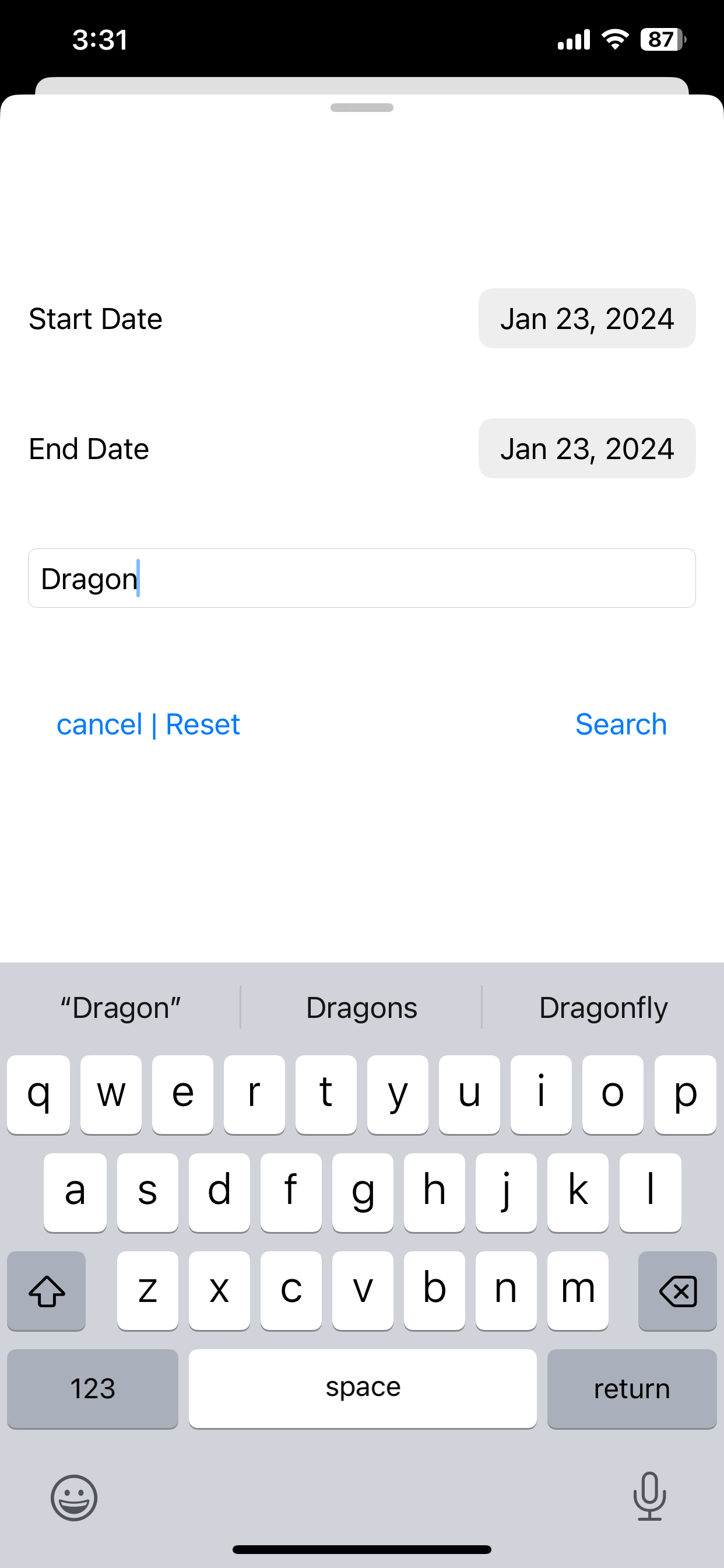Tap the text field containing Dragon

[362, 578]
